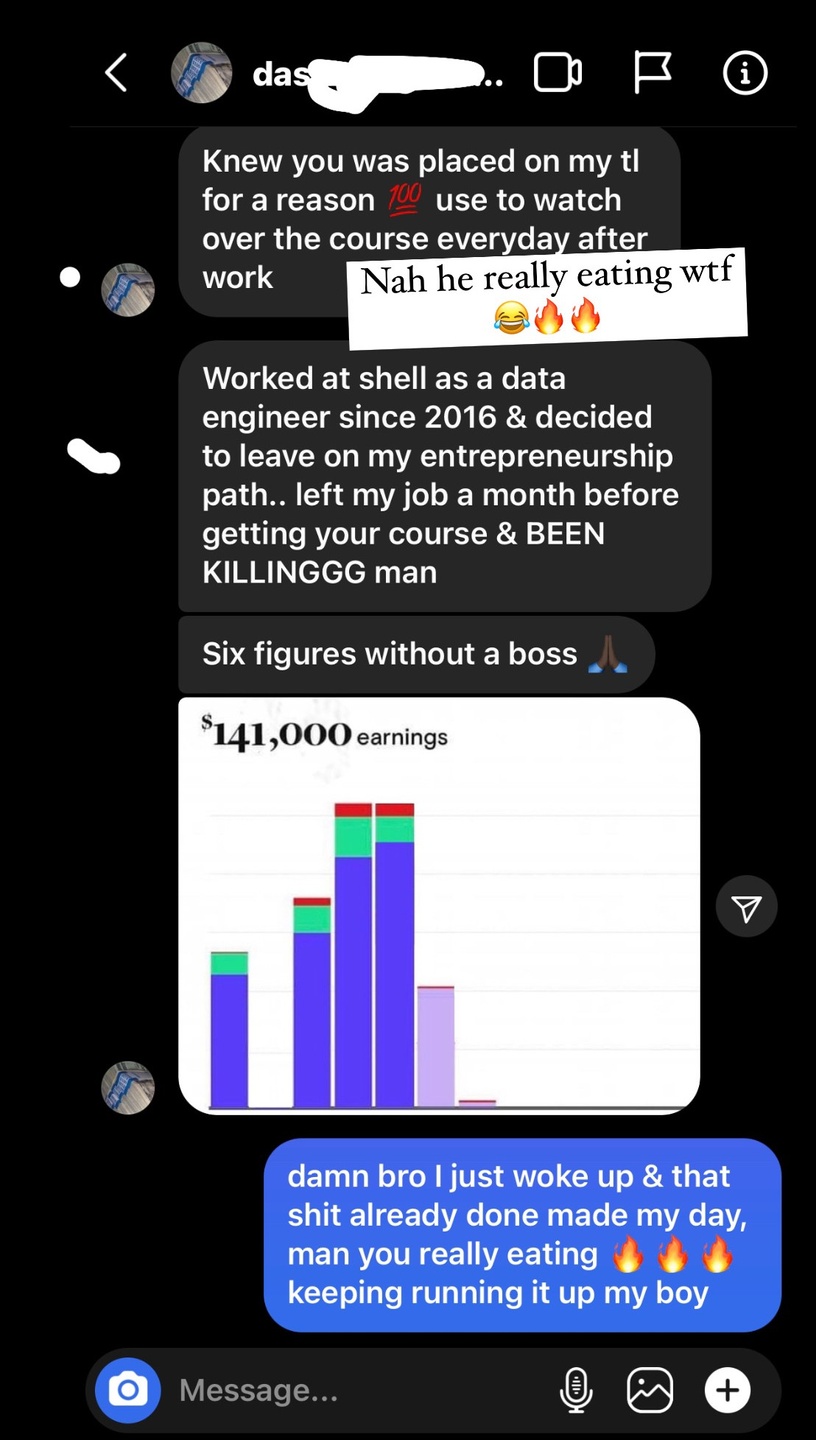The width and height of the screenshot is (816, 1440).
Task: Open the flag icon in header
Action: [x=652, y=73]
